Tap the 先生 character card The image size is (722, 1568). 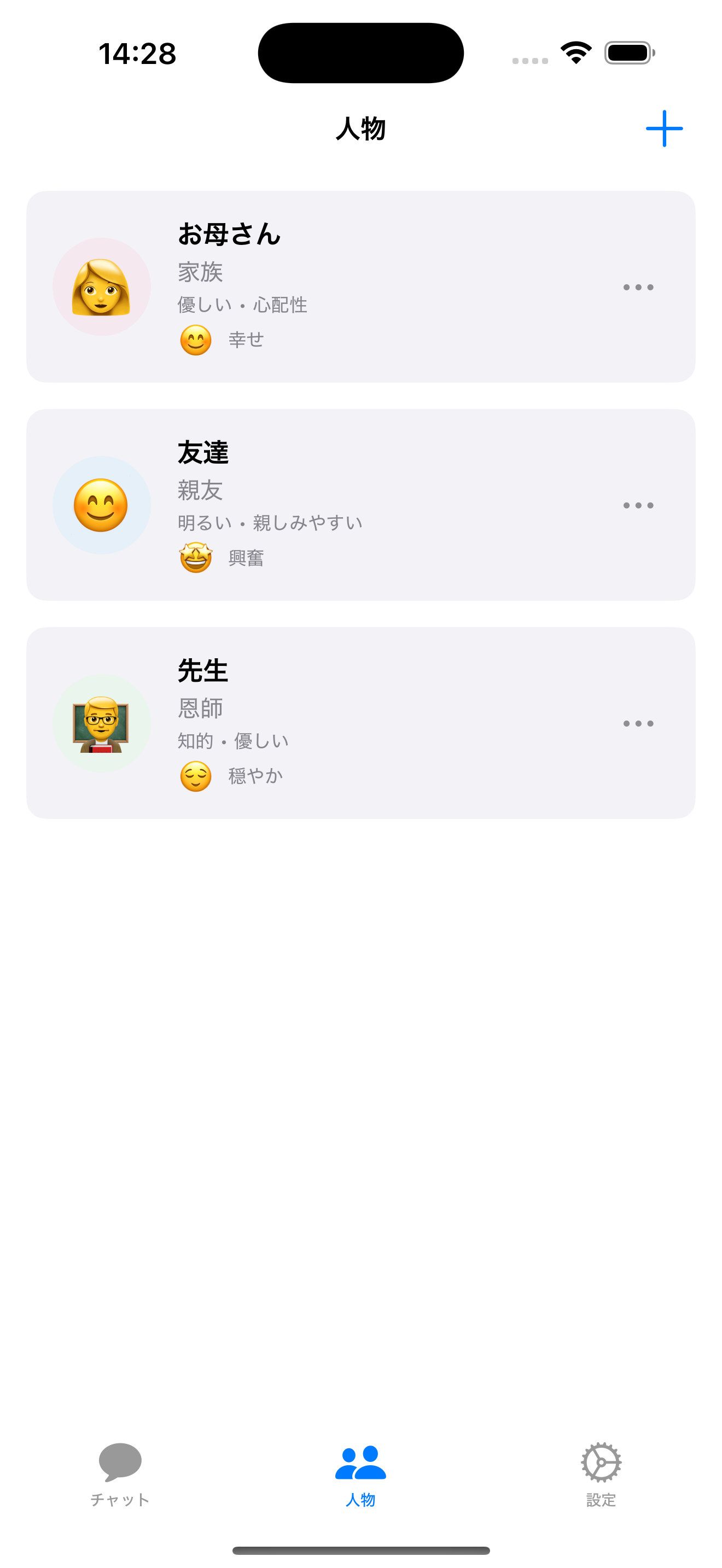click(x=360, y=723)
